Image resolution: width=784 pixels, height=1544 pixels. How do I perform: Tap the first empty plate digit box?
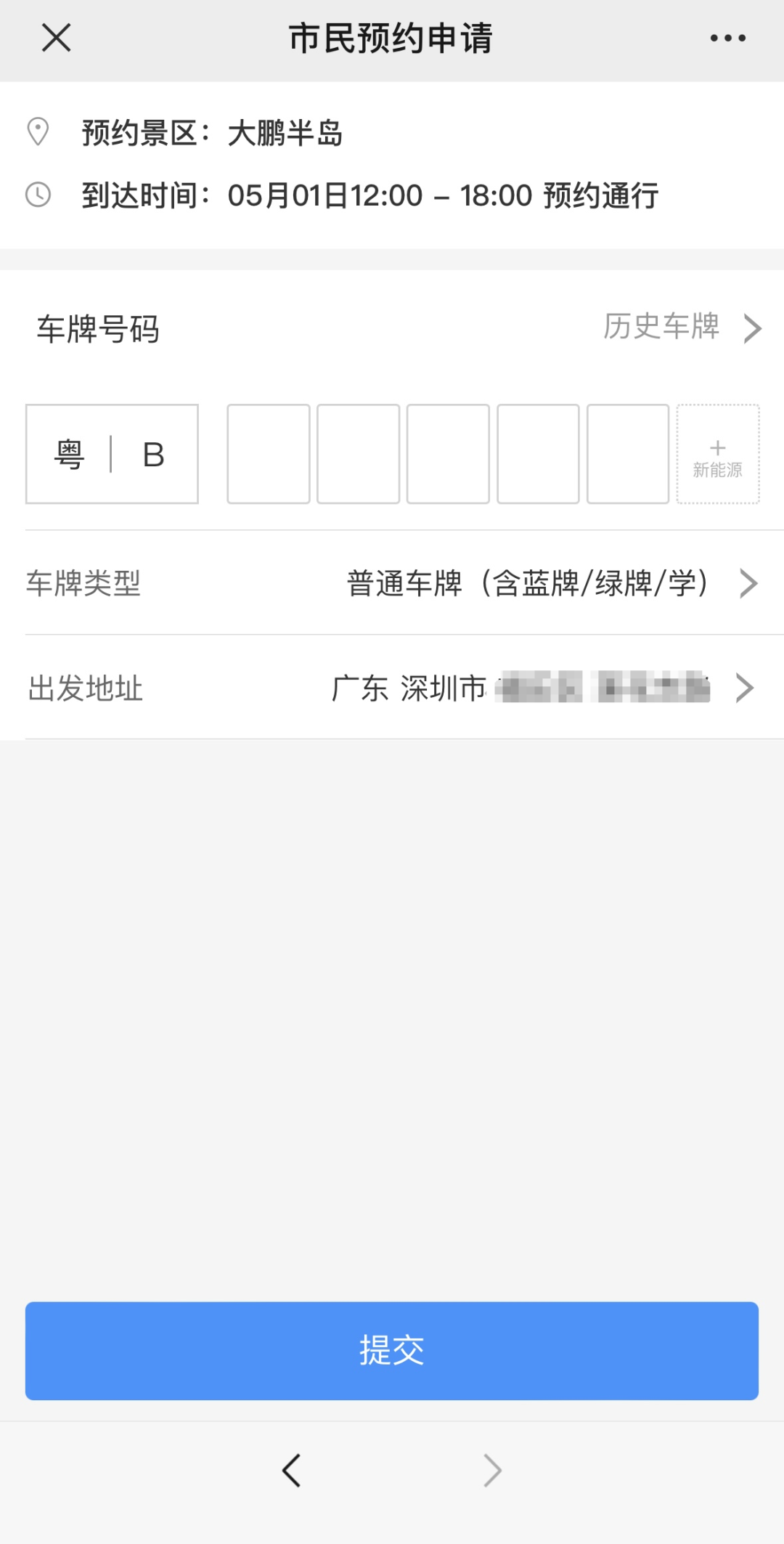tap(269, 454)
